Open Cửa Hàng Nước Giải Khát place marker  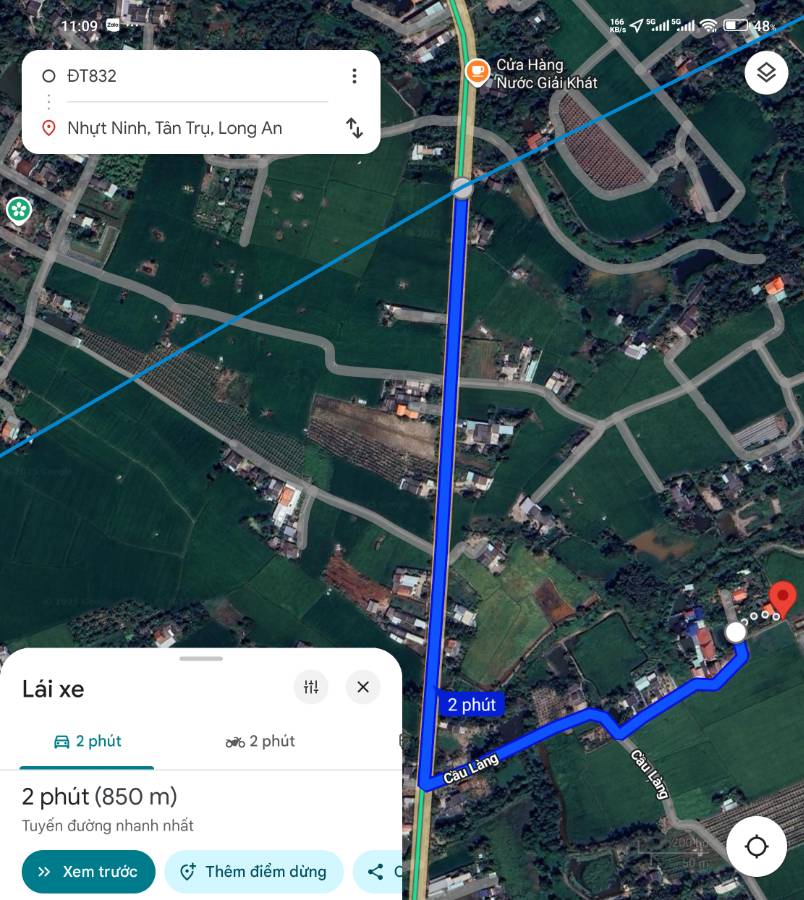pos(478,70)
